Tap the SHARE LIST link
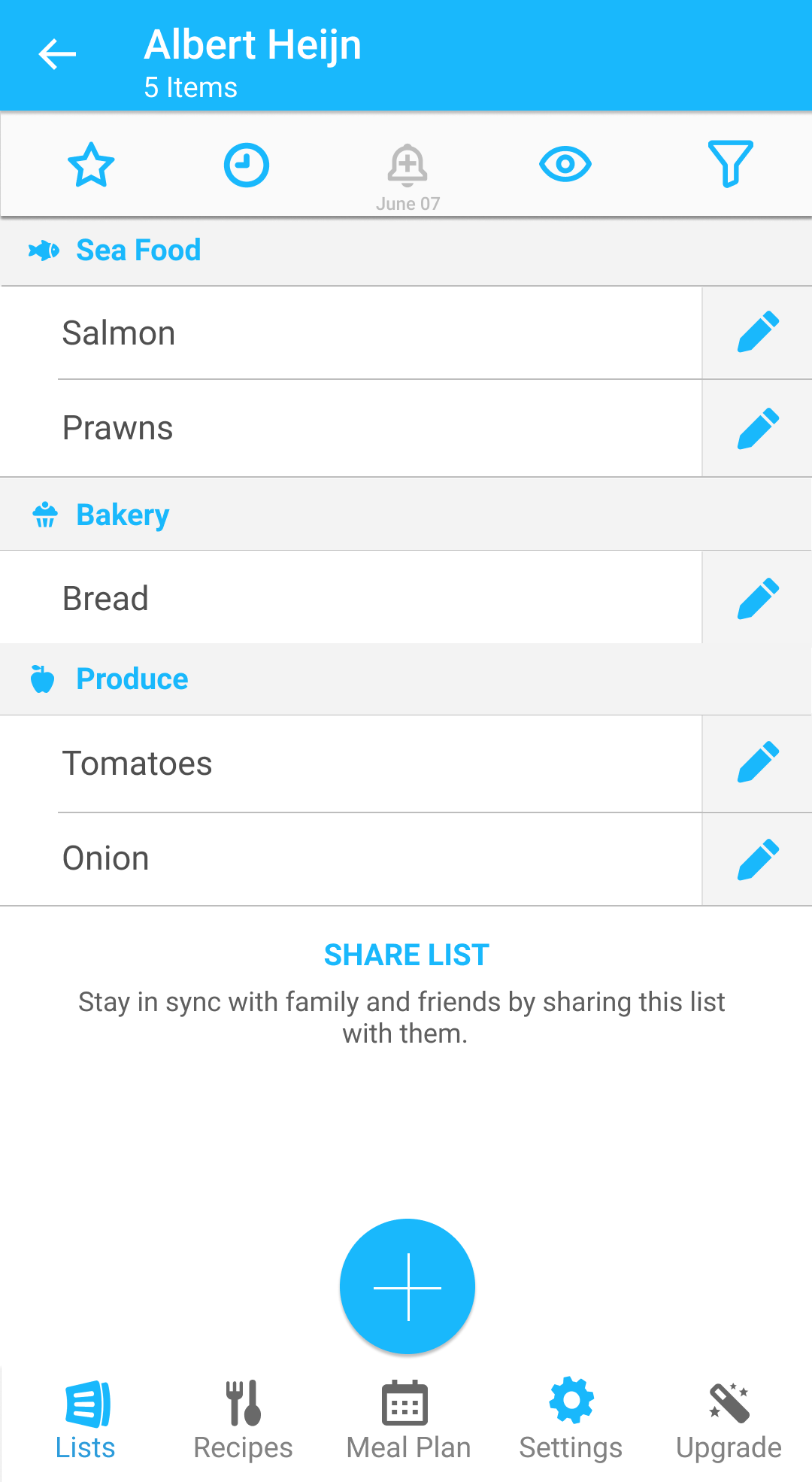 [407, 955]
